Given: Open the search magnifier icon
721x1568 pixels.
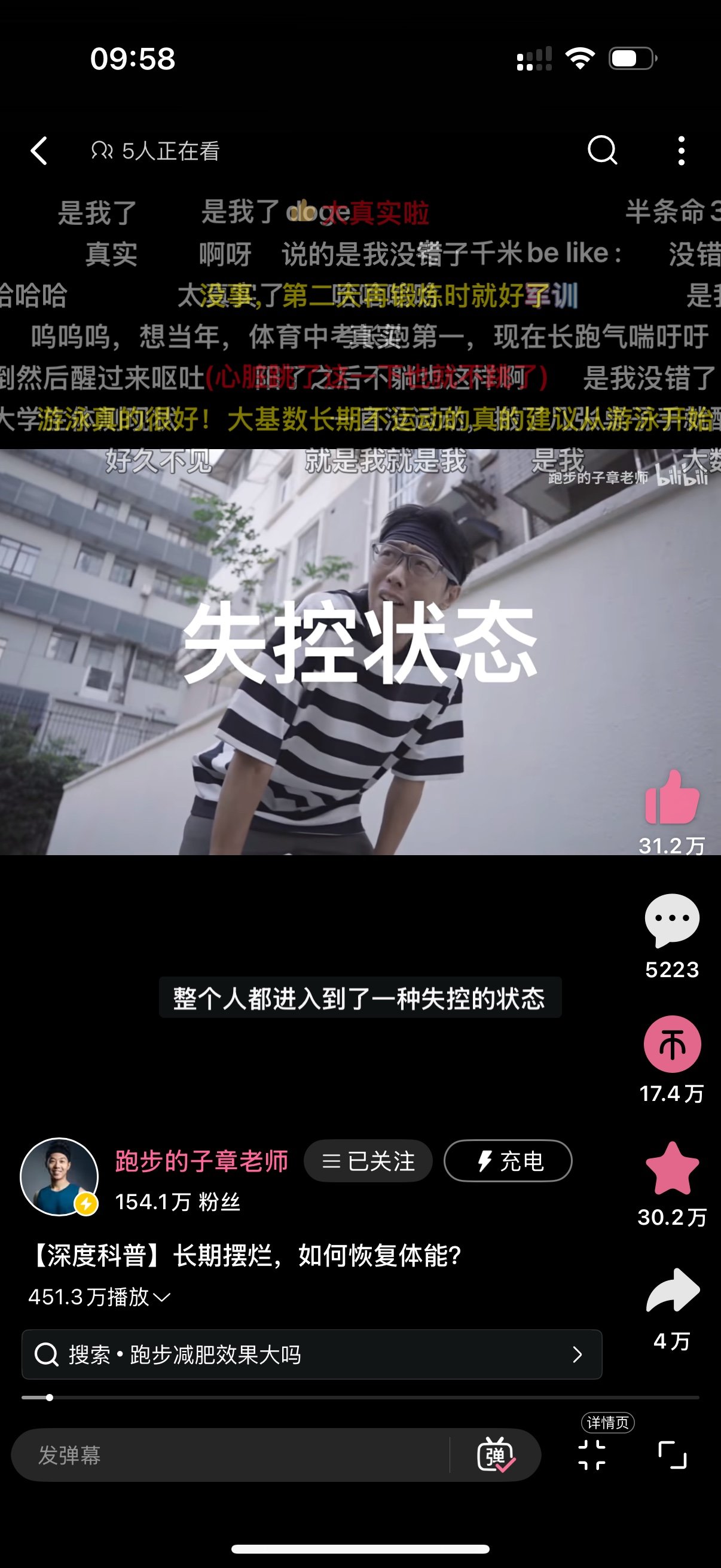Looking at the screenshot, I should (602, 150).
